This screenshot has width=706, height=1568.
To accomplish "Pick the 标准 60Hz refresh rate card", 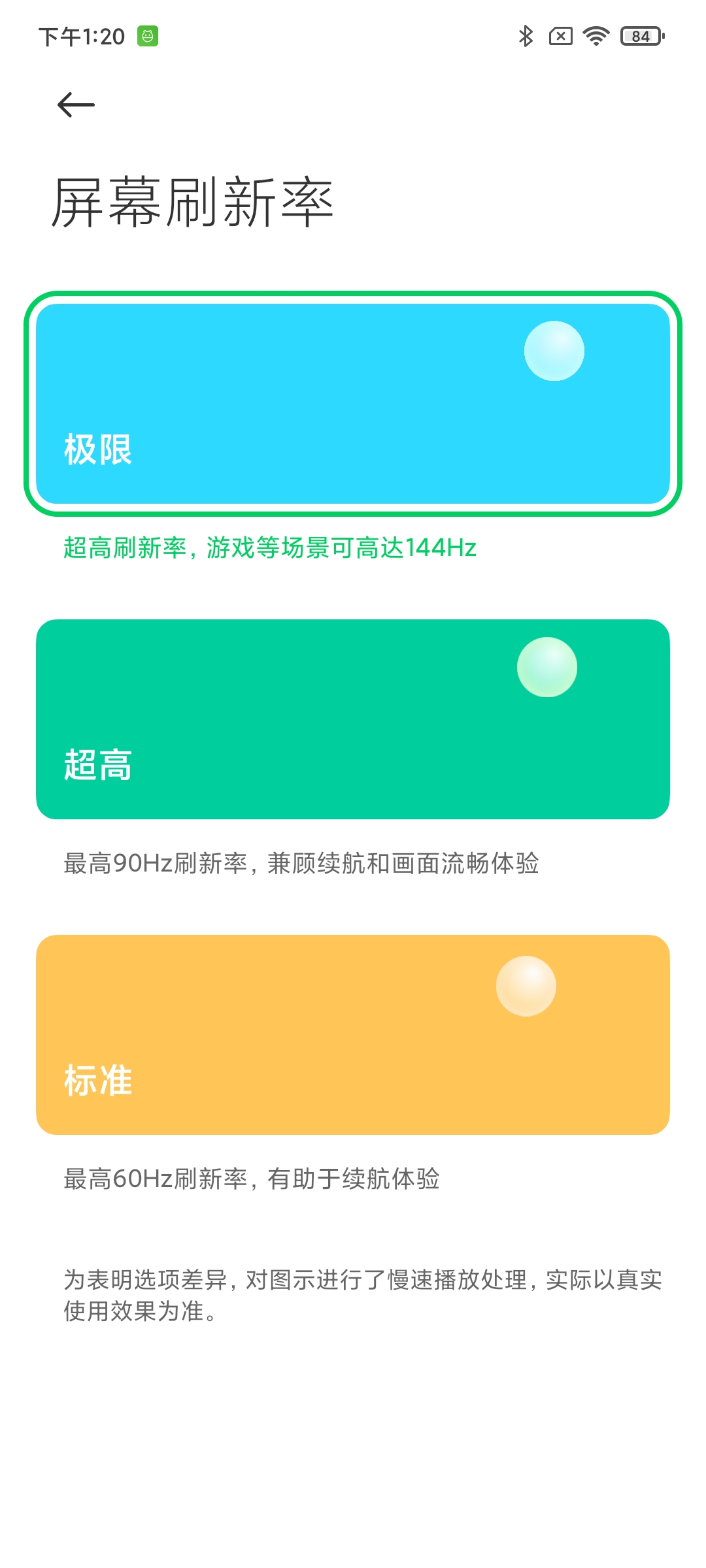I will (x=353, y=1035).
